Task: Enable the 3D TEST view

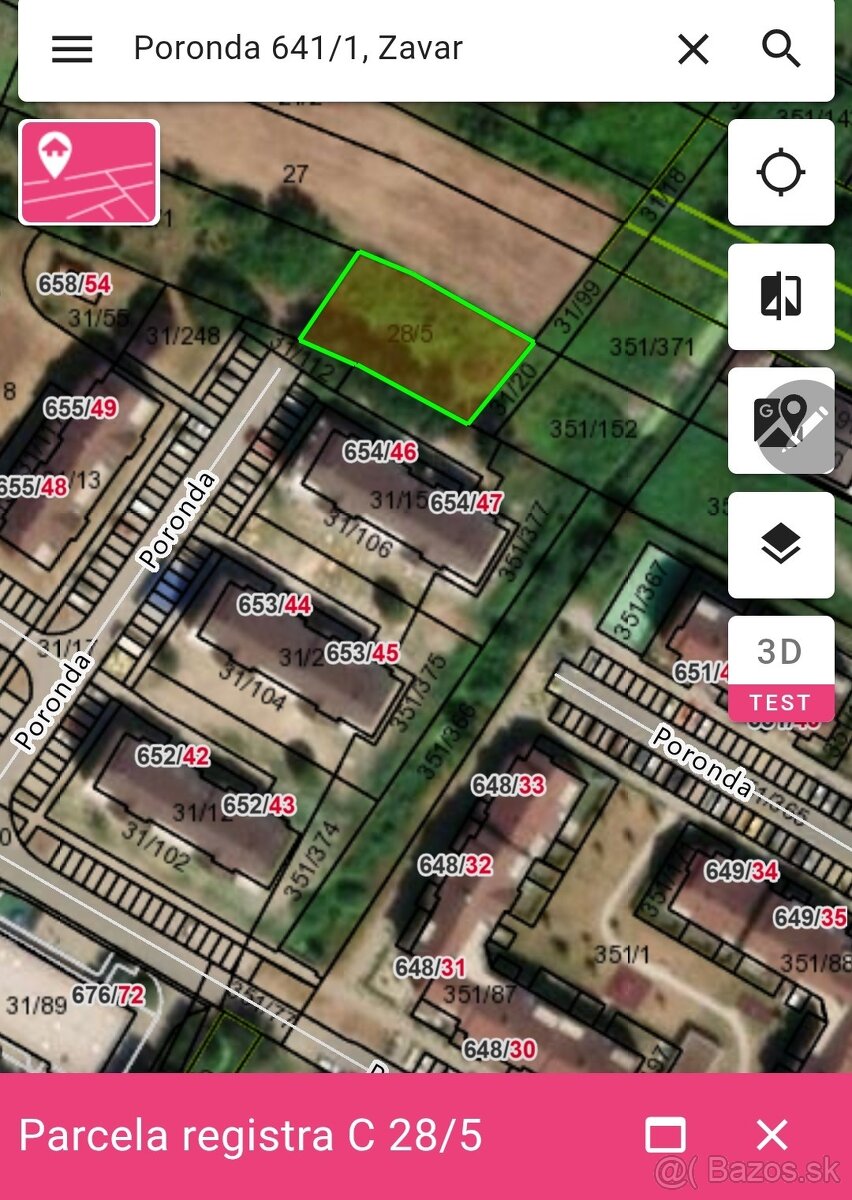Action: point(781,668)
